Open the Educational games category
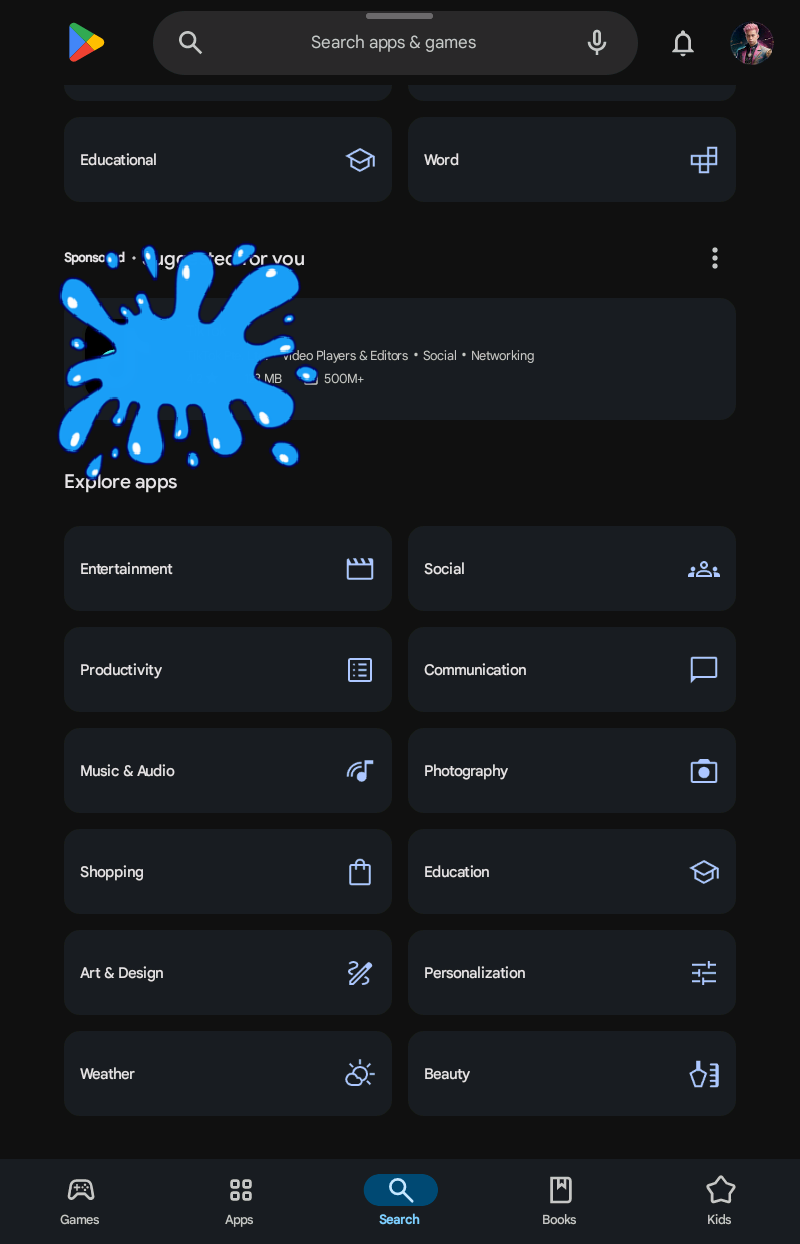This screenshot has height=1244, width=800. (x=228, y=160)
